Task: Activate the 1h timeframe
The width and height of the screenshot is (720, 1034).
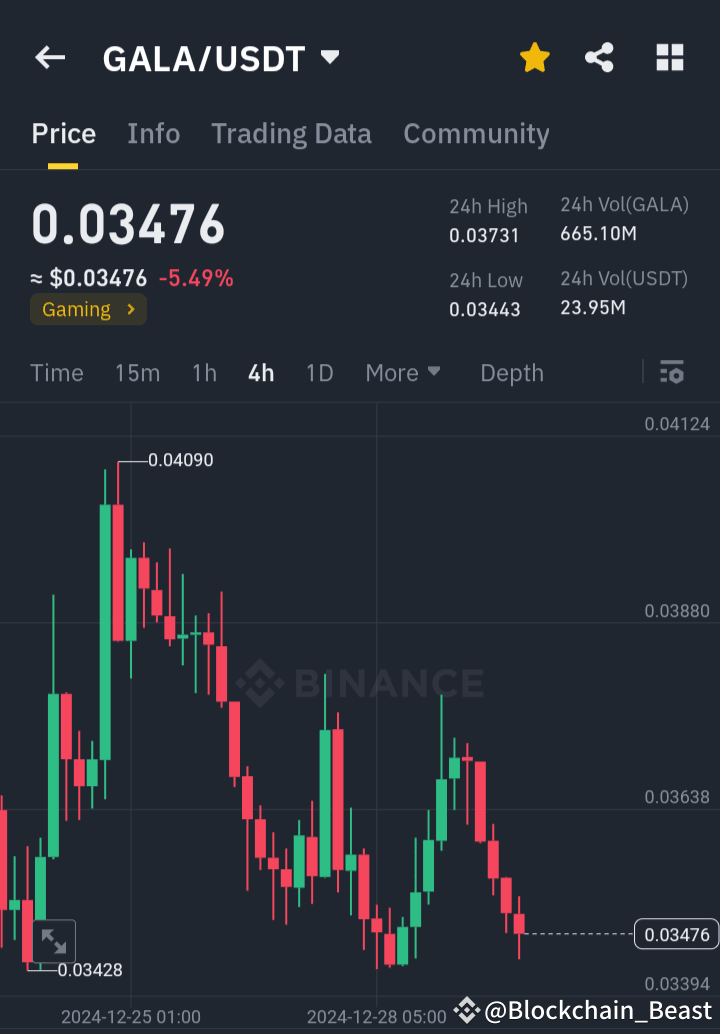Action: (x=204, y=372)
